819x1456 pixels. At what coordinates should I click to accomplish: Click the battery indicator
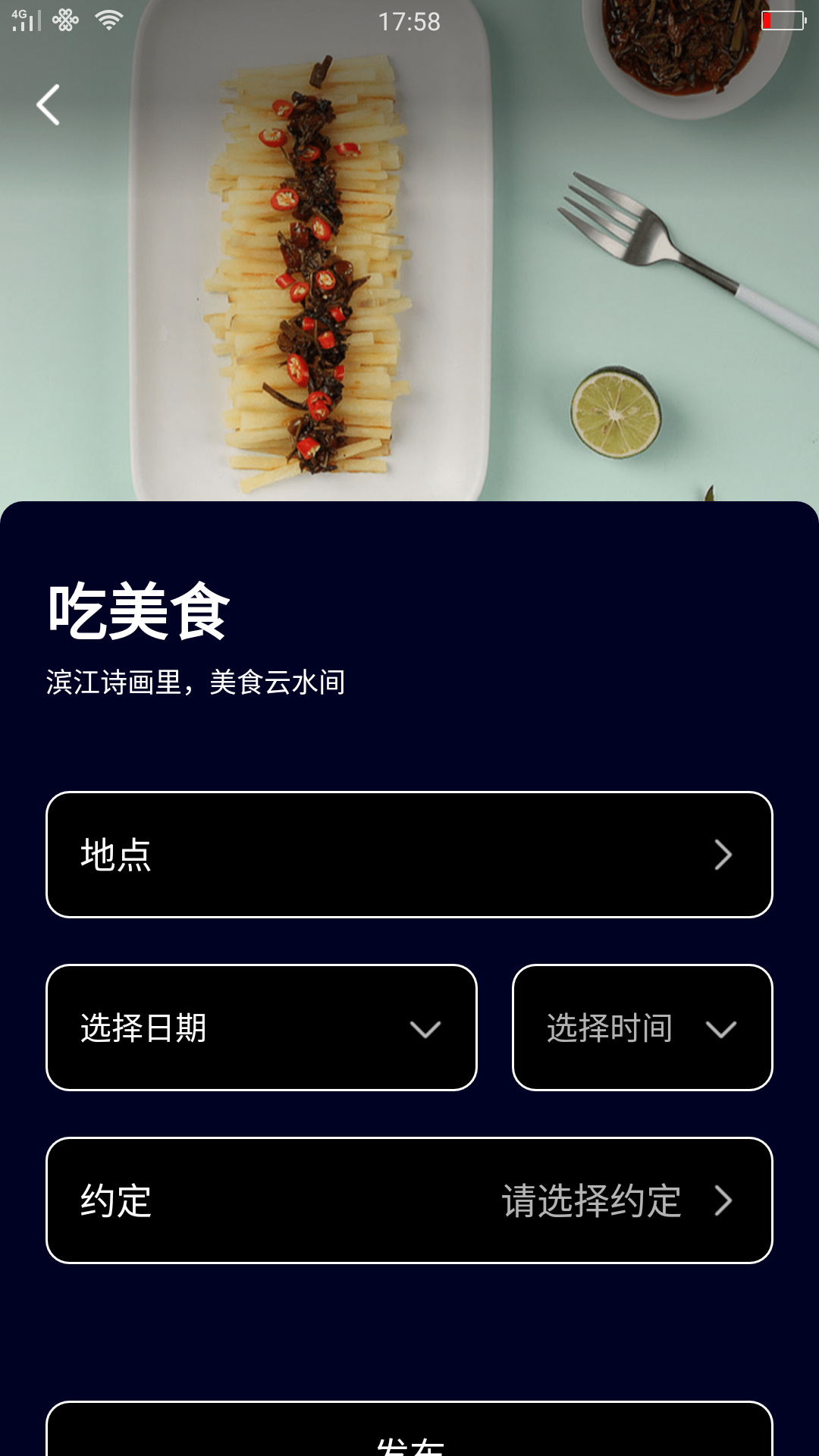(x=781, y=20)
